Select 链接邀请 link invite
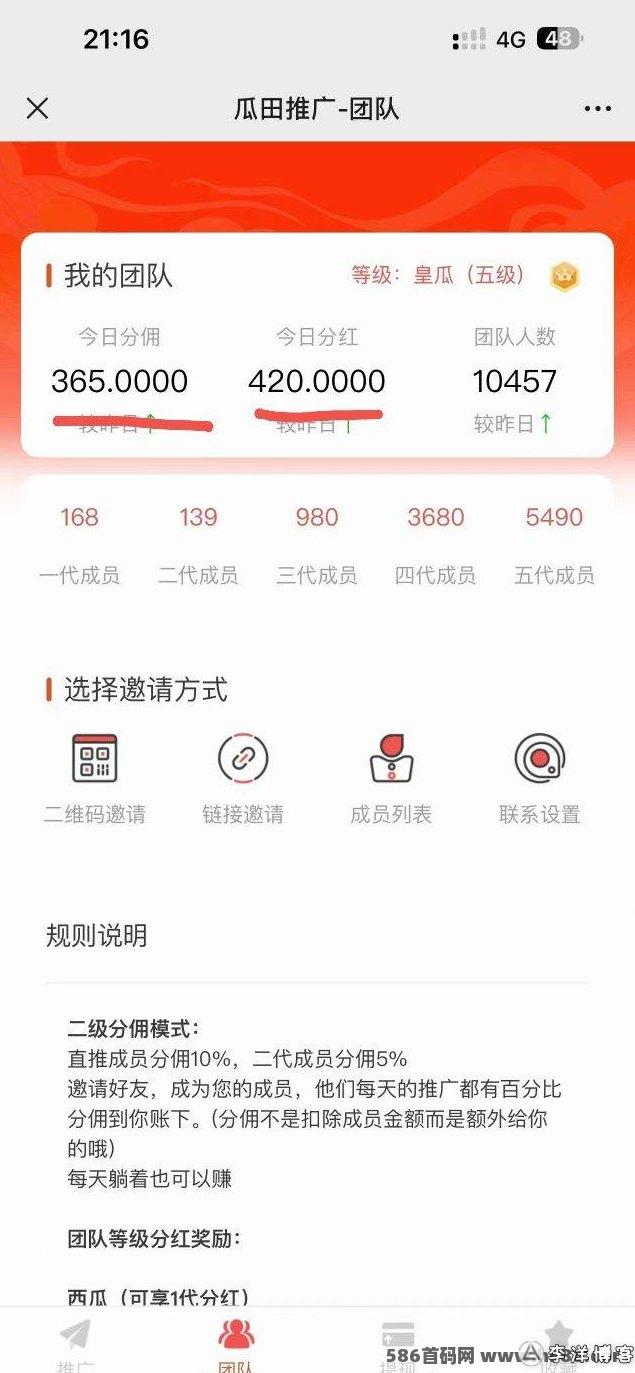This screenshot has height=1373, width=635. pyautogui.click(x=243, y=779)
